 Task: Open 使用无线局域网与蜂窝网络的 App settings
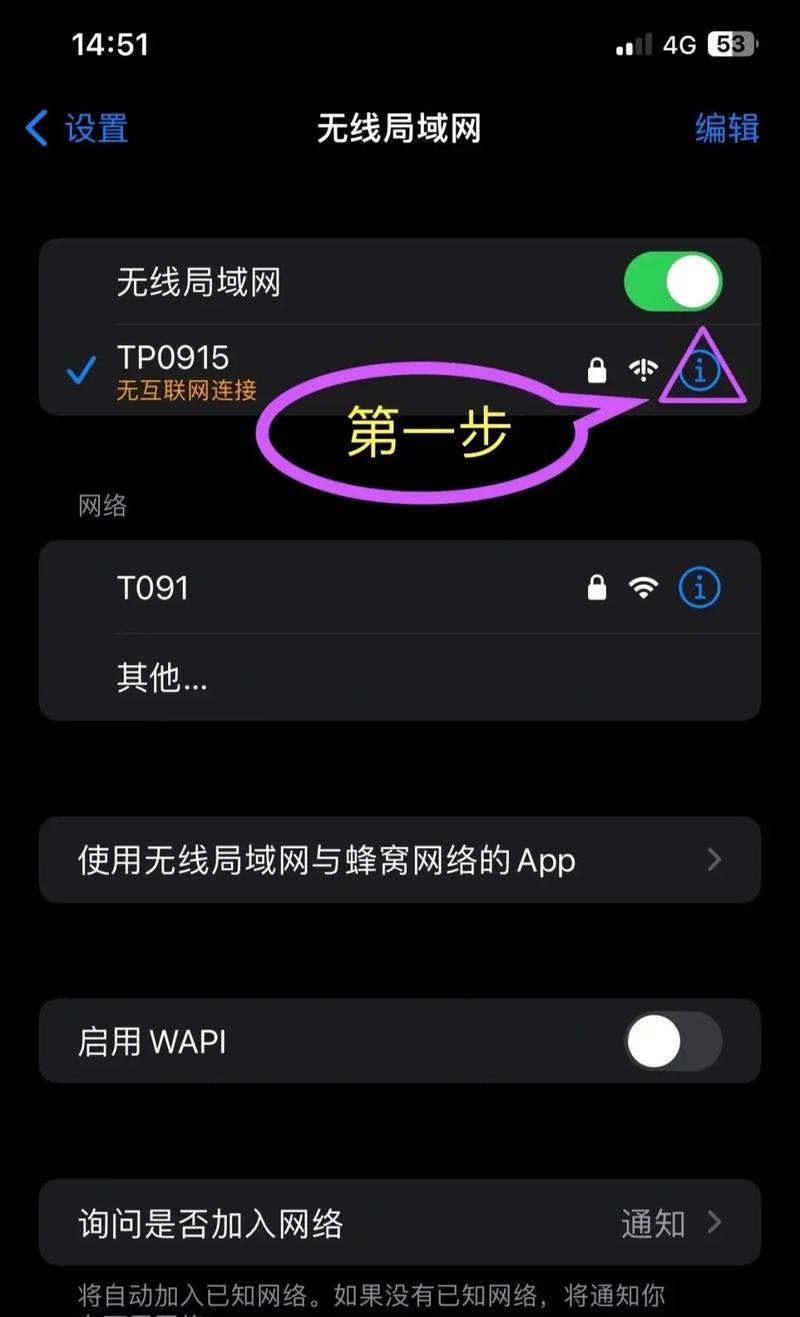tap(400, 860)
